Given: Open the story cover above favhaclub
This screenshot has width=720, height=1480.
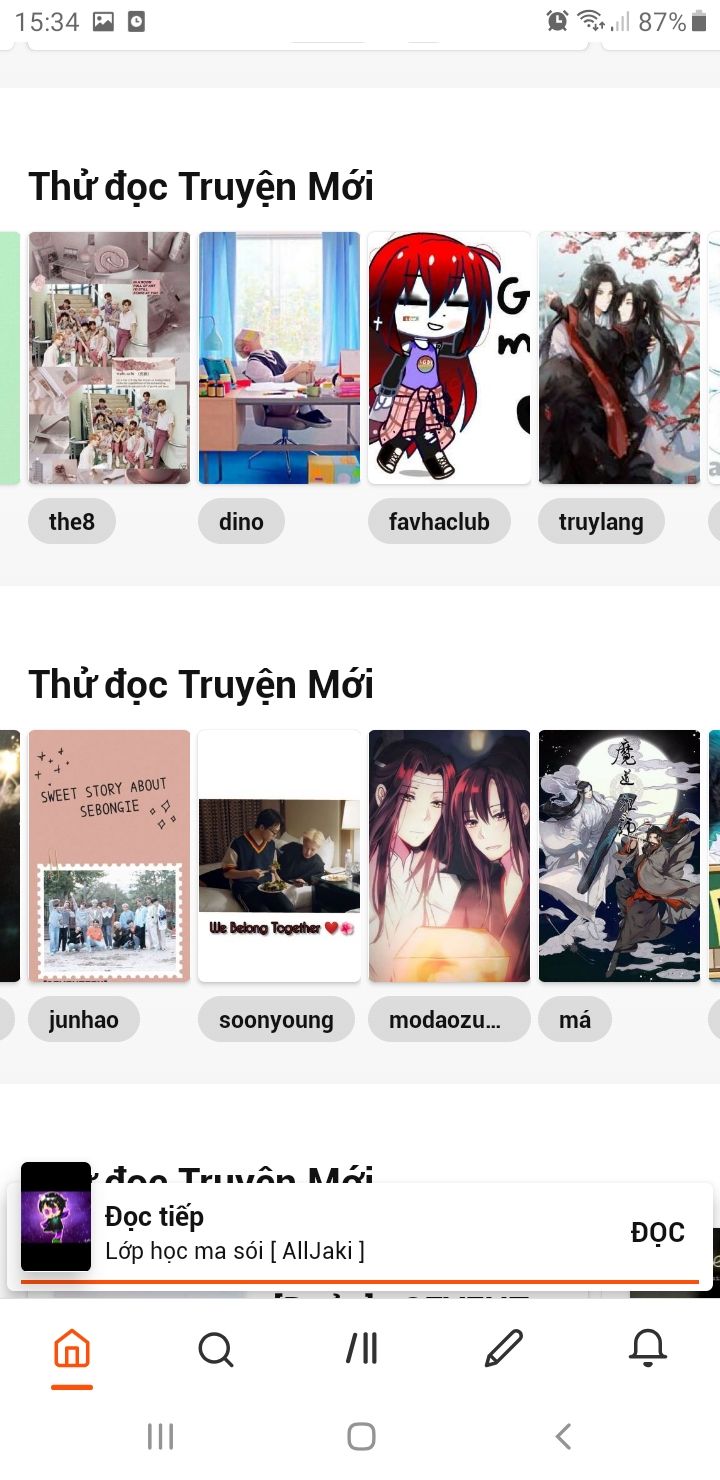Looking at the screenshot, I should [449, 358].
